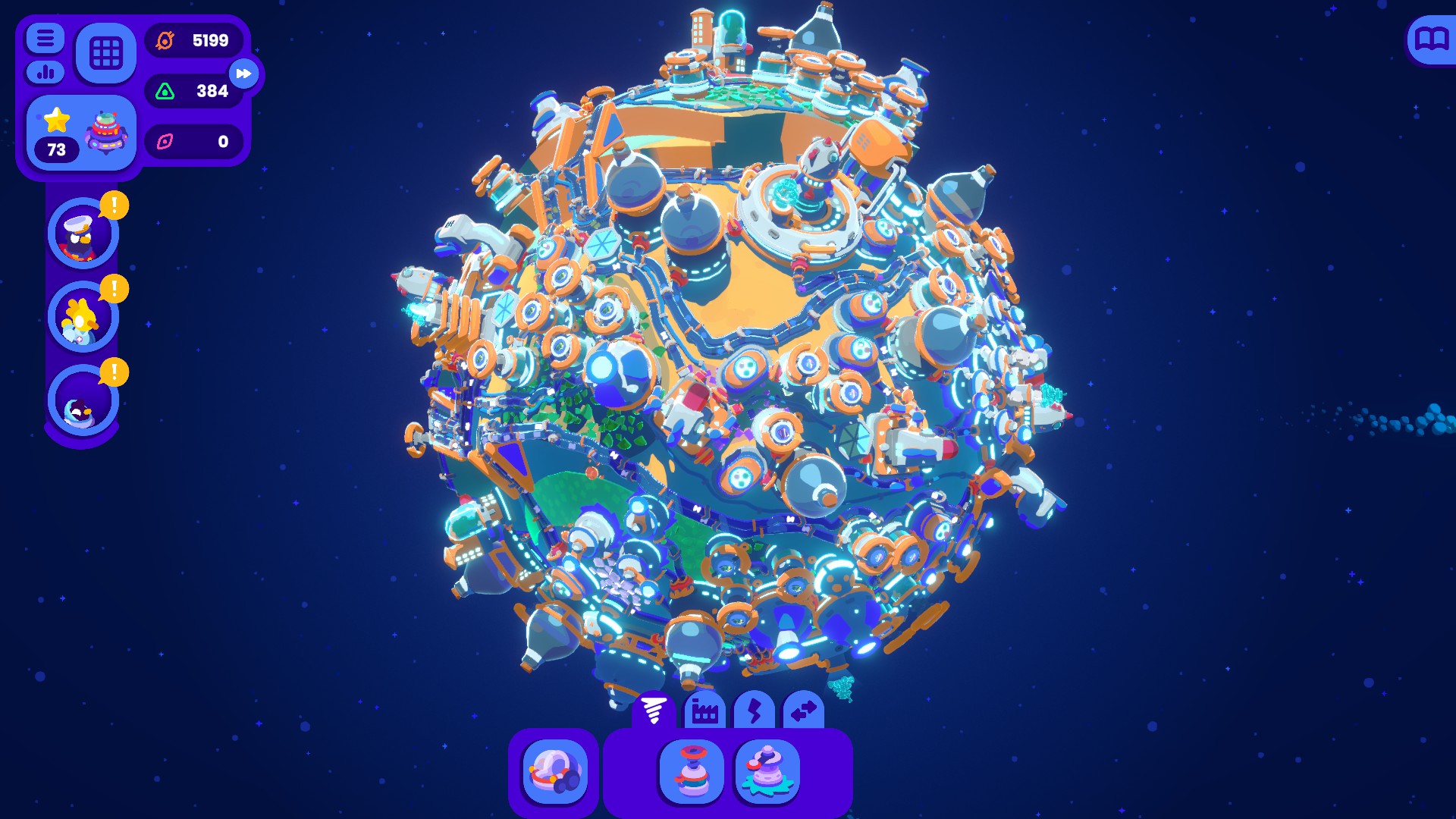The height and width of the screenshot is (819, 1456).
Task: Switch to the factory tab
Action: tap(704, 711)
